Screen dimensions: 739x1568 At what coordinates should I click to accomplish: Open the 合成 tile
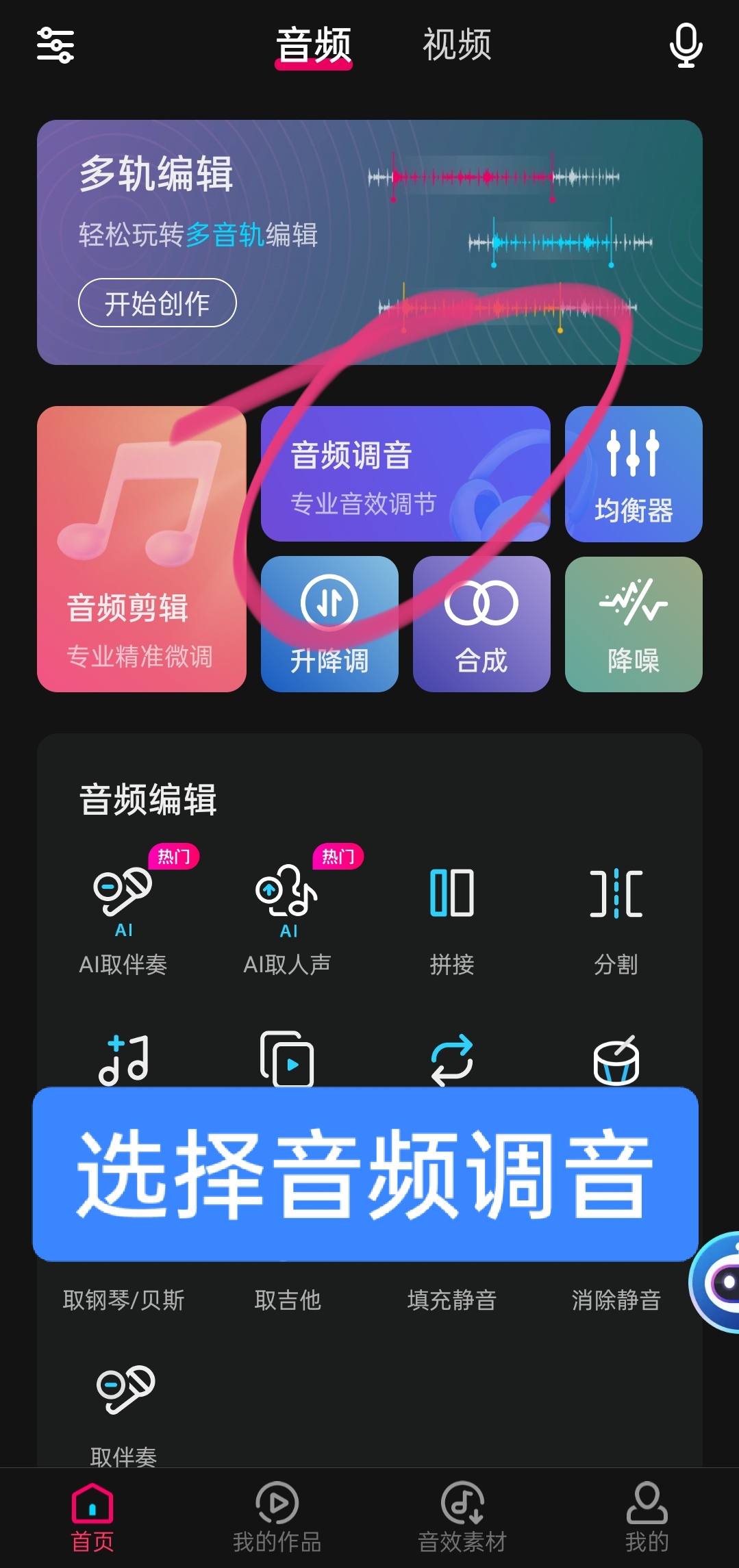click(x=481, y=624)
